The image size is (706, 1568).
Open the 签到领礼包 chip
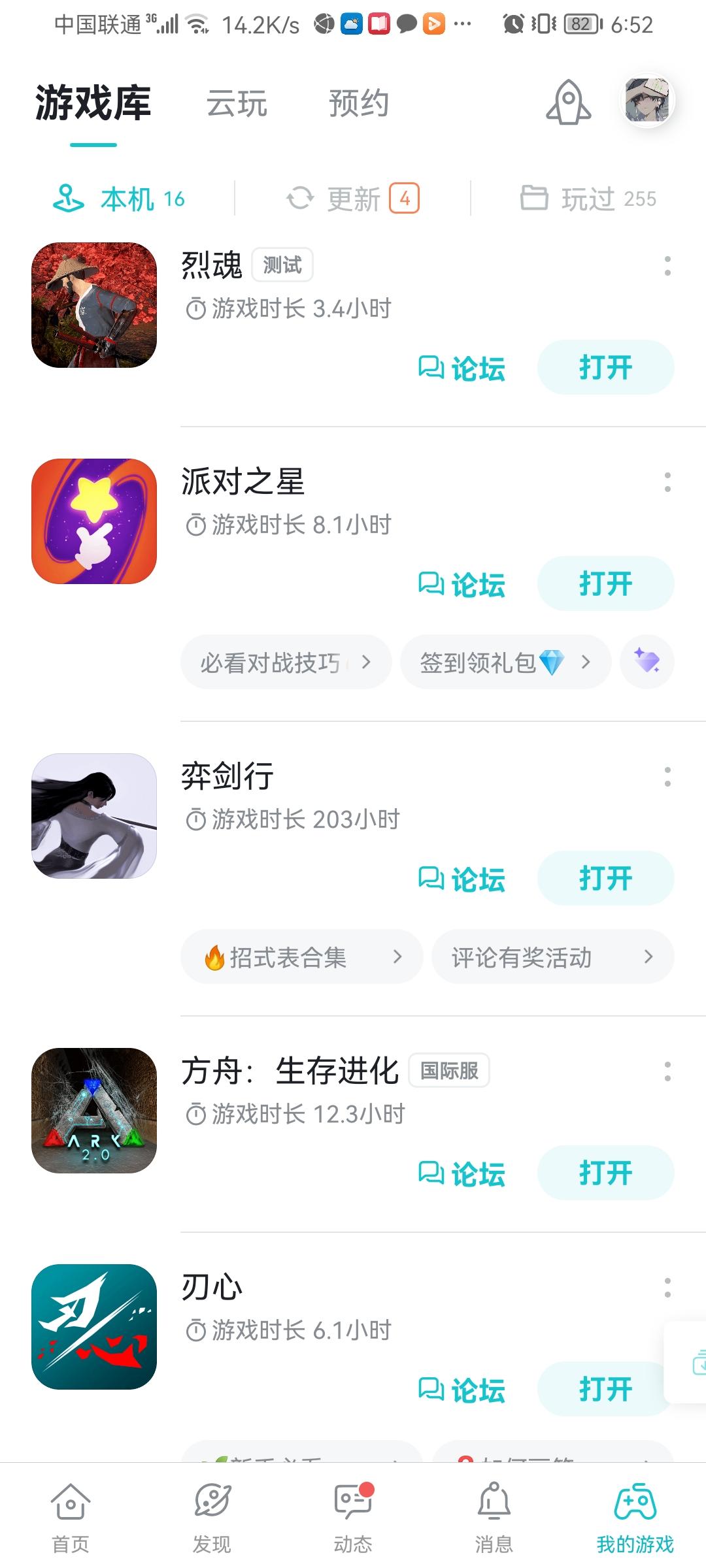(505, 662)
